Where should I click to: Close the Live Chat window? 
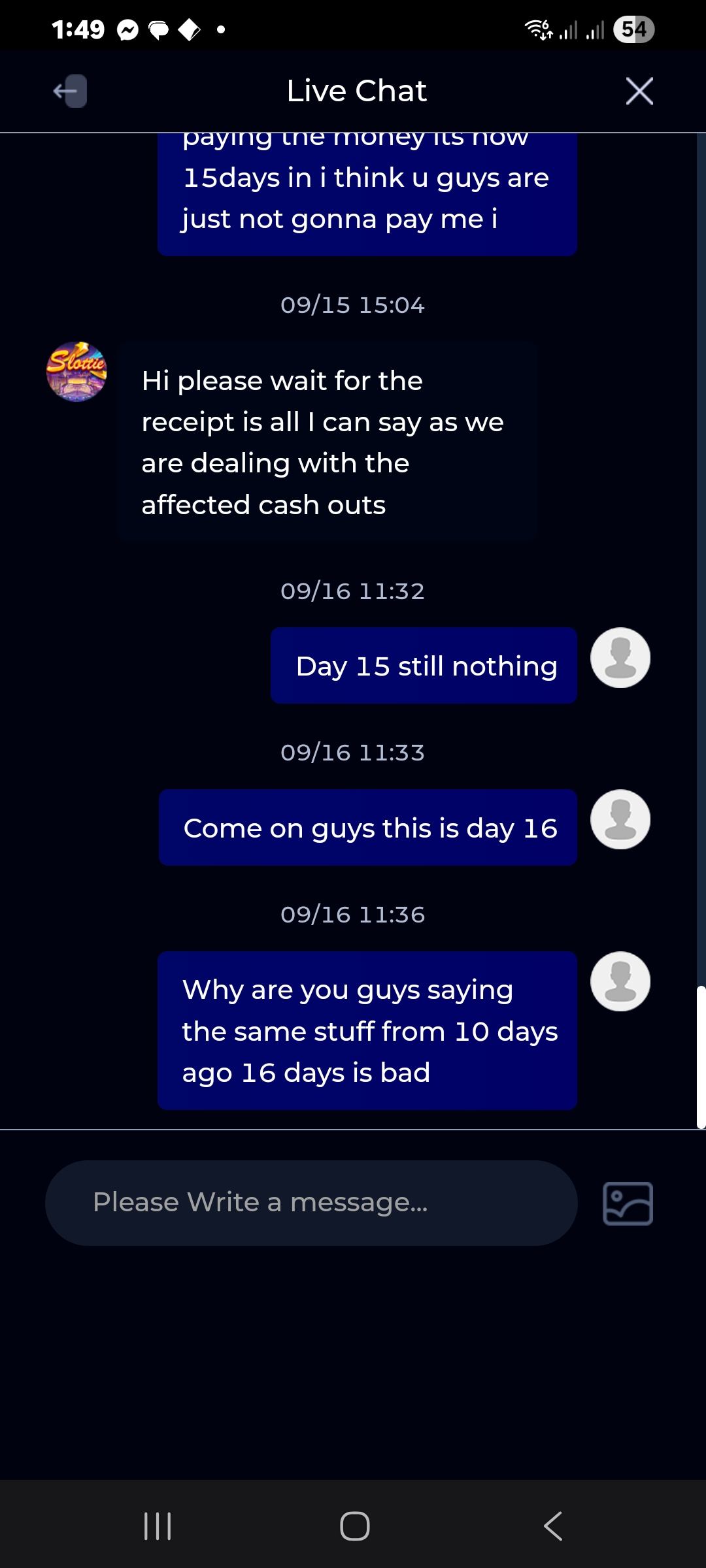pos(639,91)
